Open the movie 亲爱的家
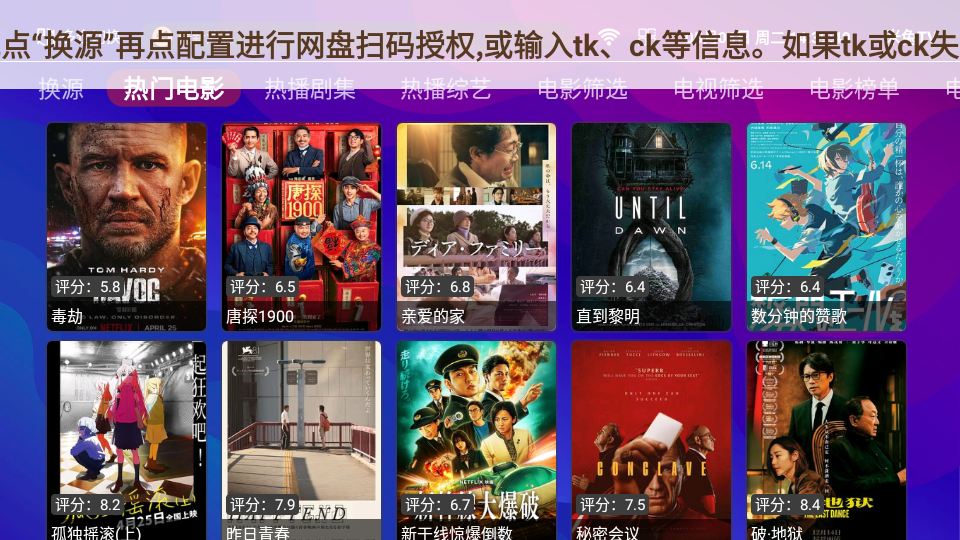This screenshot has height=540, width=960. click(x=476, y=226)
